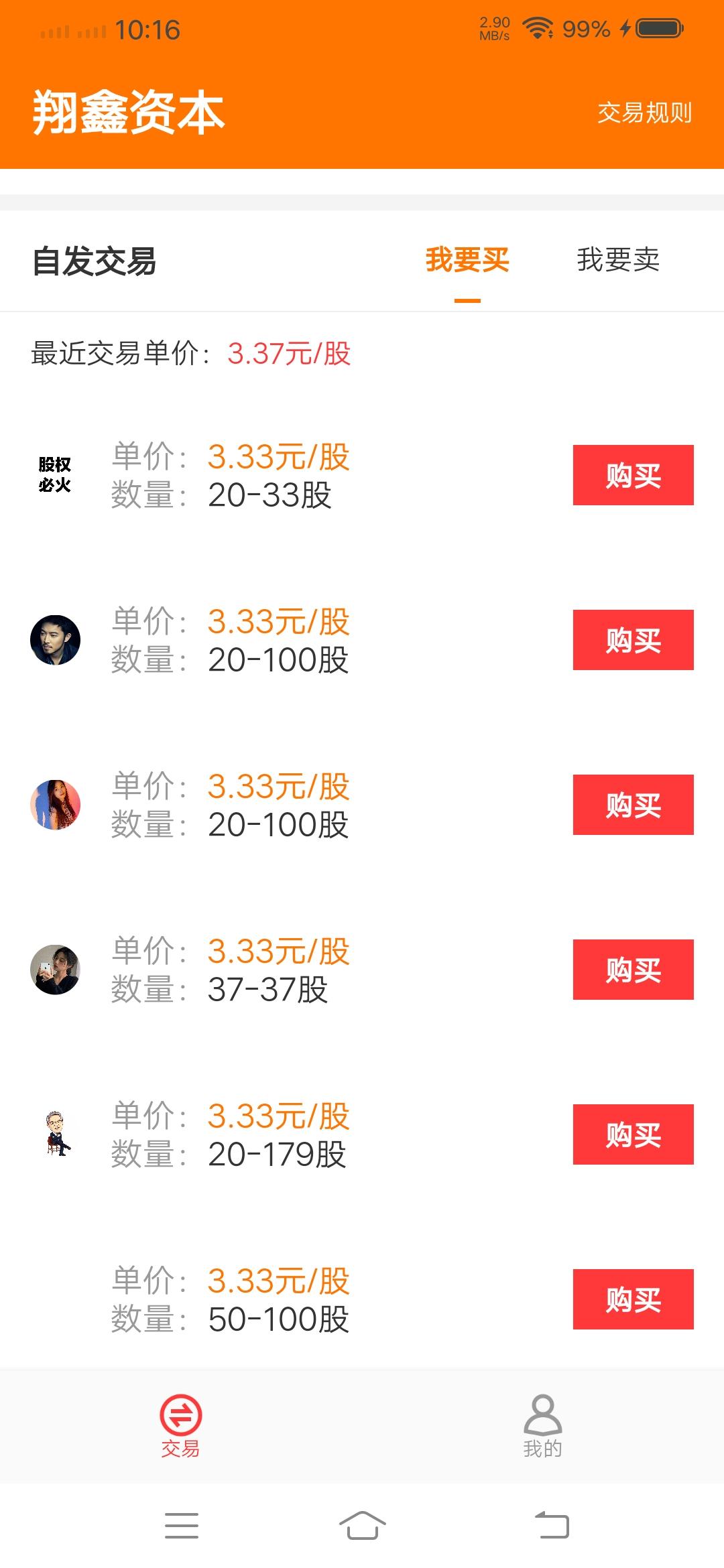Tap the system home button

tap(362, 1526)
